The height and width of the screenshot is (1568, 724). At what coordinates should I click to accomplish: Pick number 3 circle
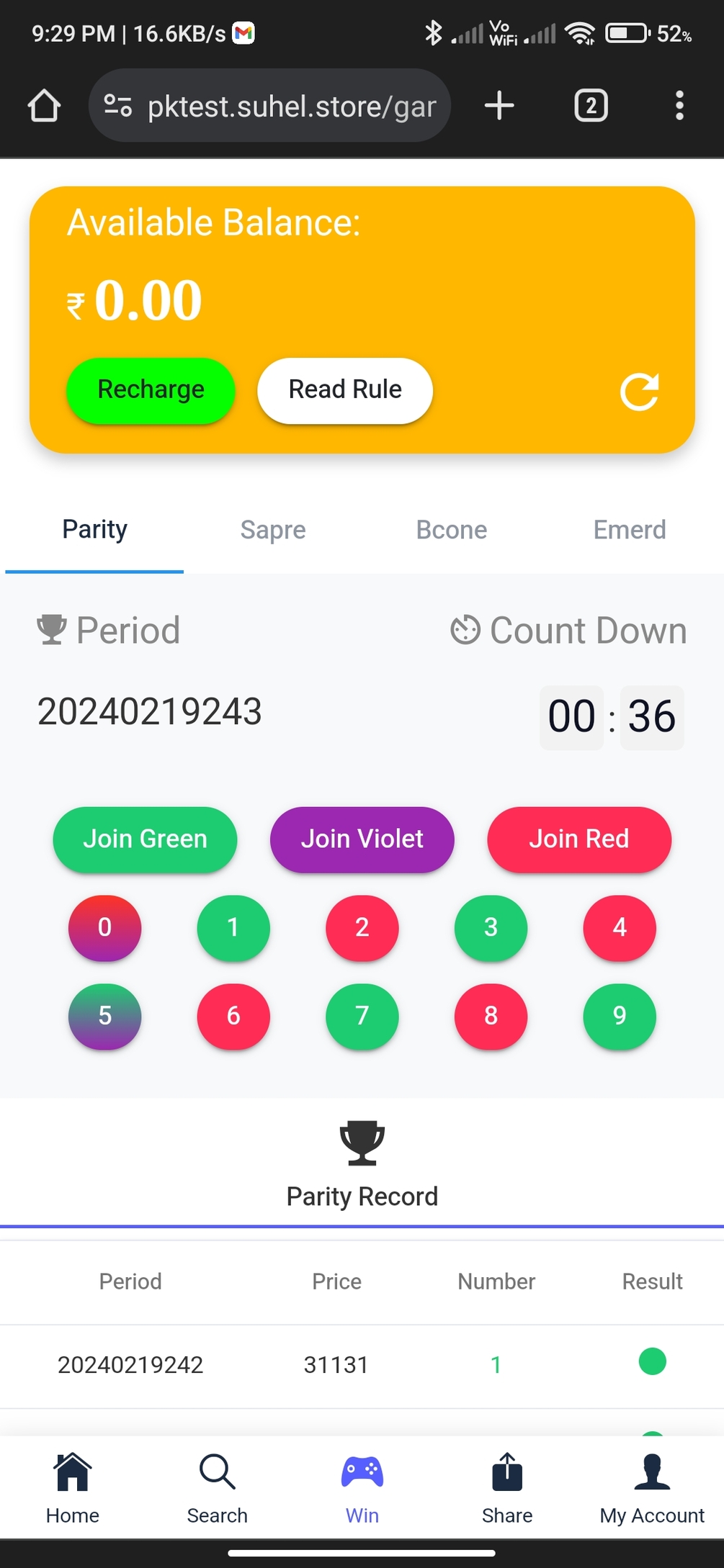[491, 928]
